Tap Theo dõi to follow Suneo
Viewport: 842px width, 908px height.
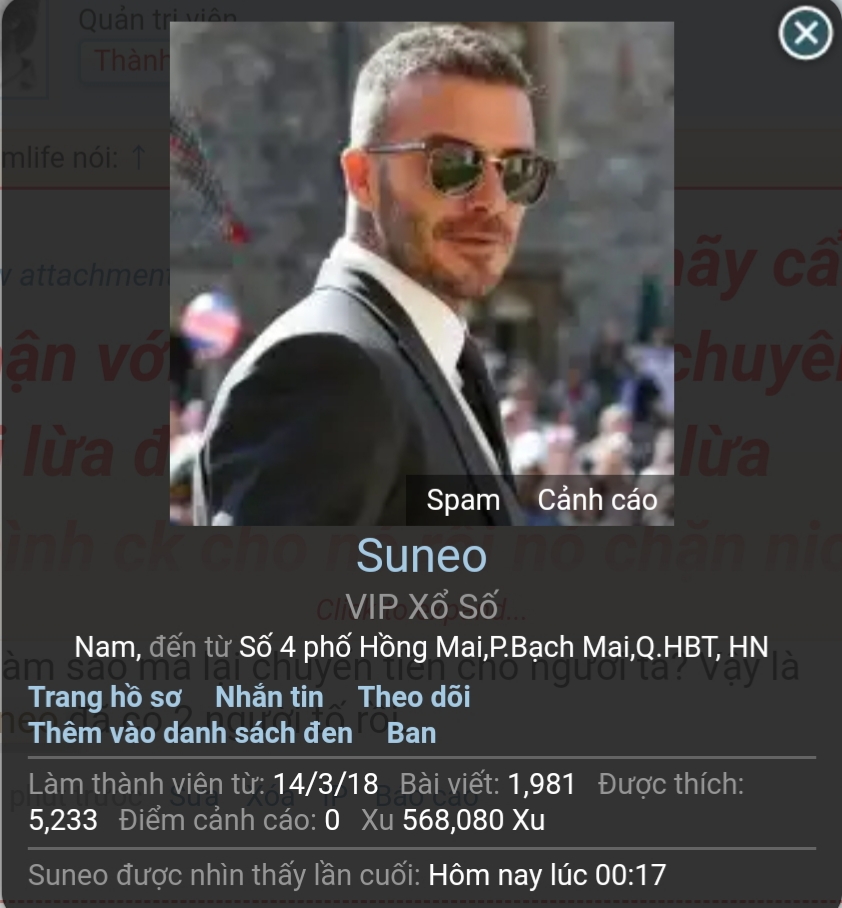click(414, 696)
